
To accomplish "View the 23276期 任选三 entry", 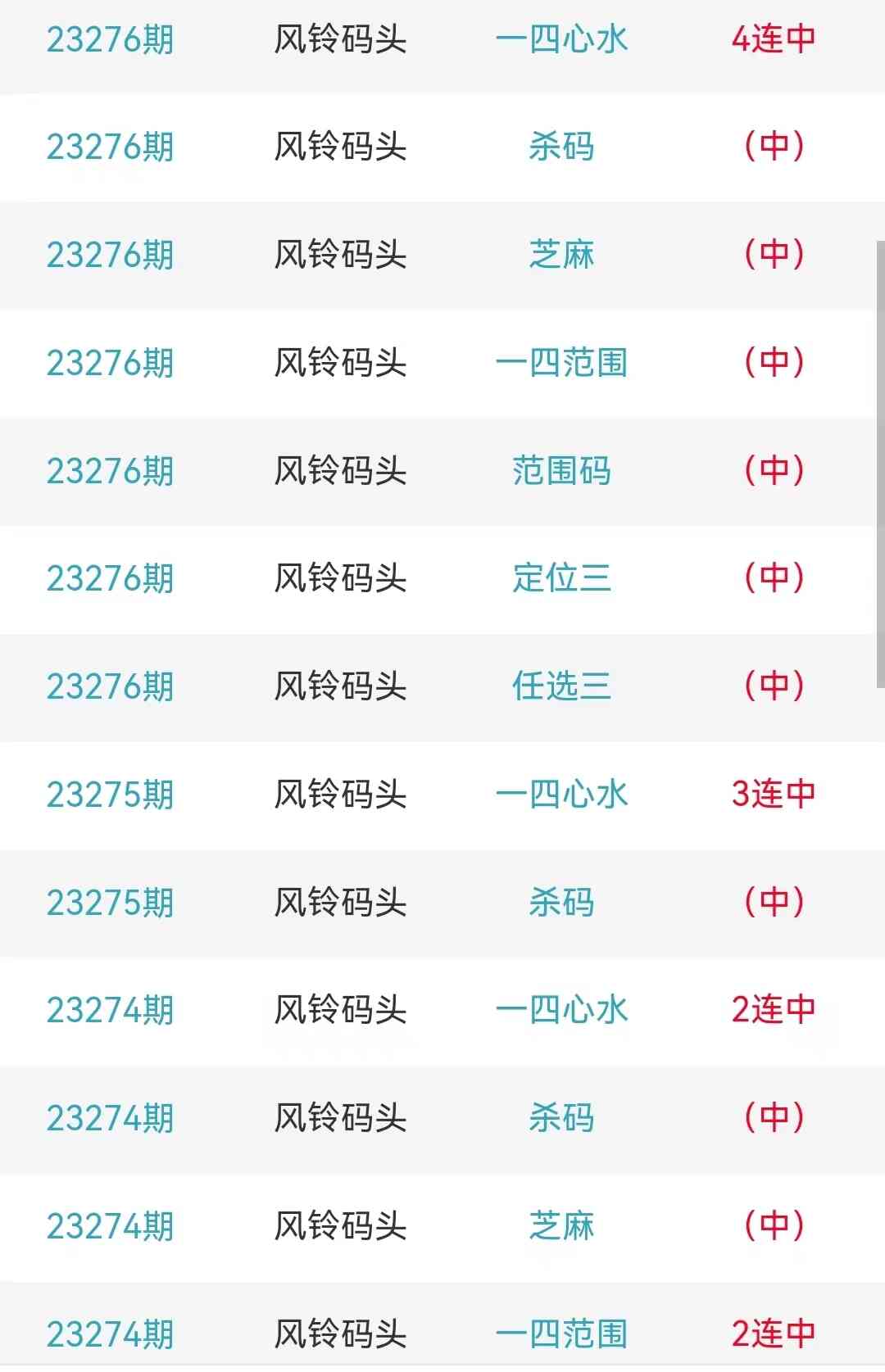I will coord(561,686).
